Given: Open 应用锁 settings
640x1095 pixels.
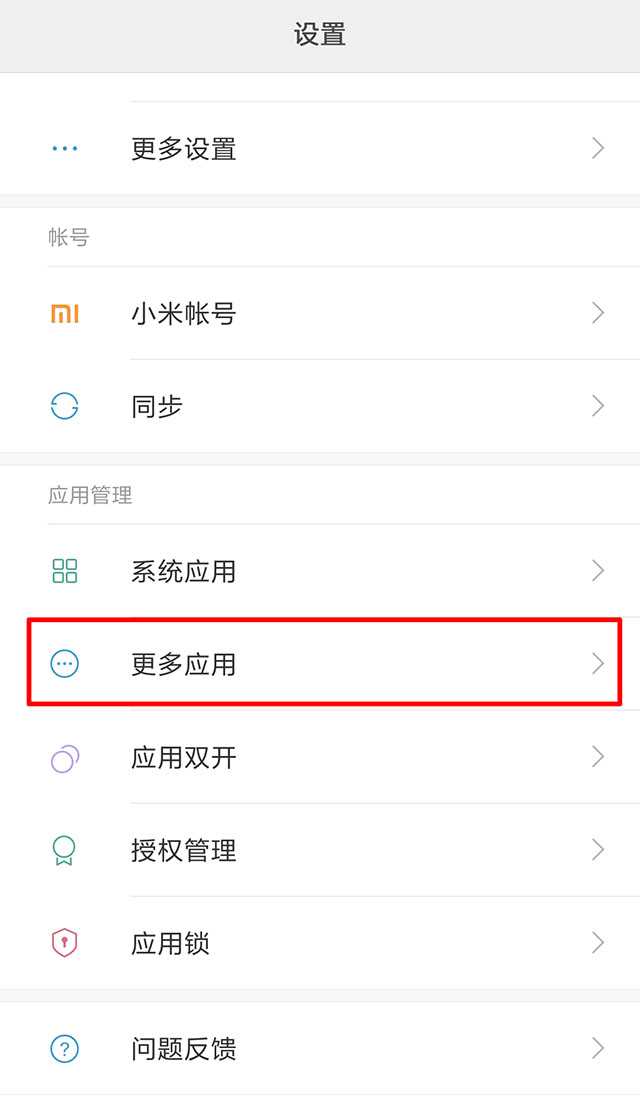Looking at the screenshot, I should (x=320, y=943).
